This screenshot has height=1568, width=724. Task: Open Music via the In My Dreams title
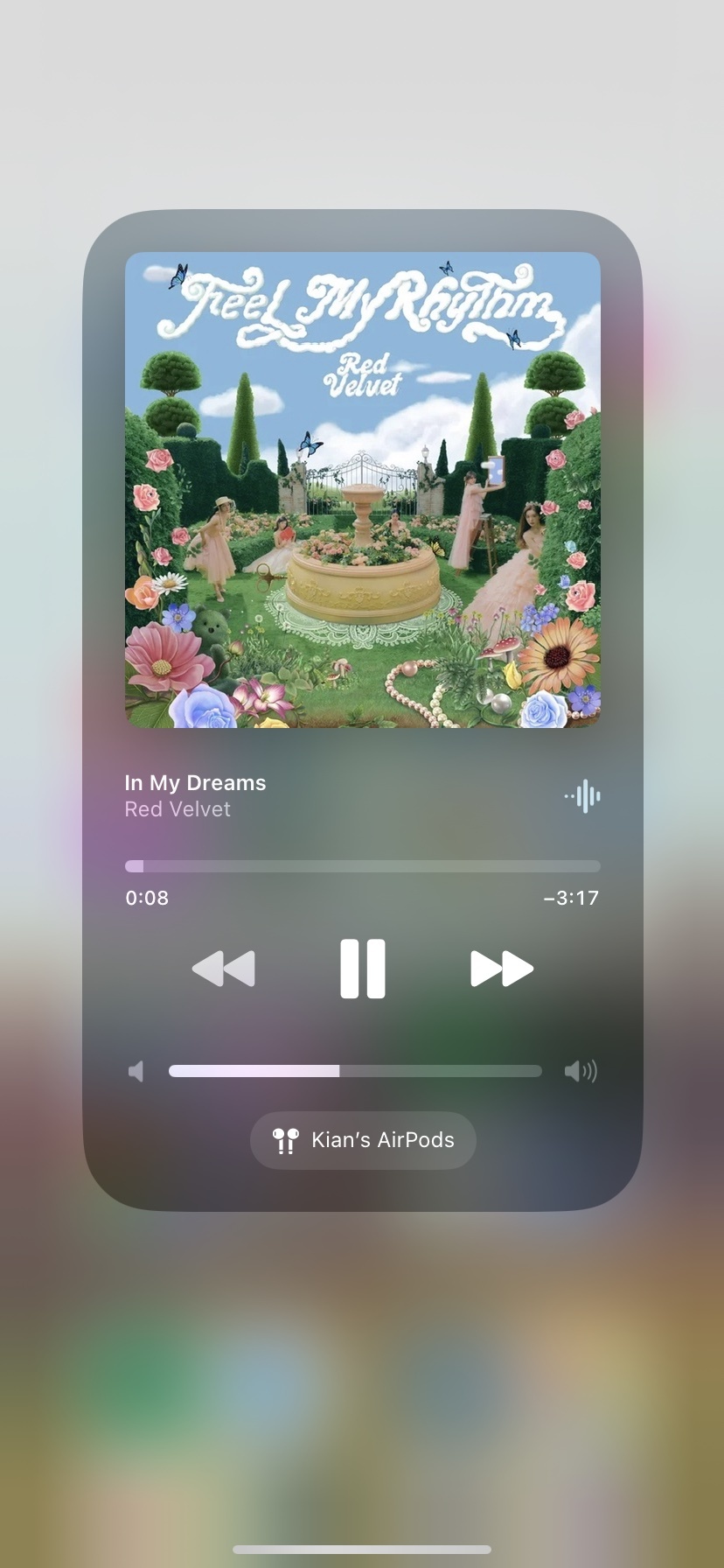click(195, 783)
